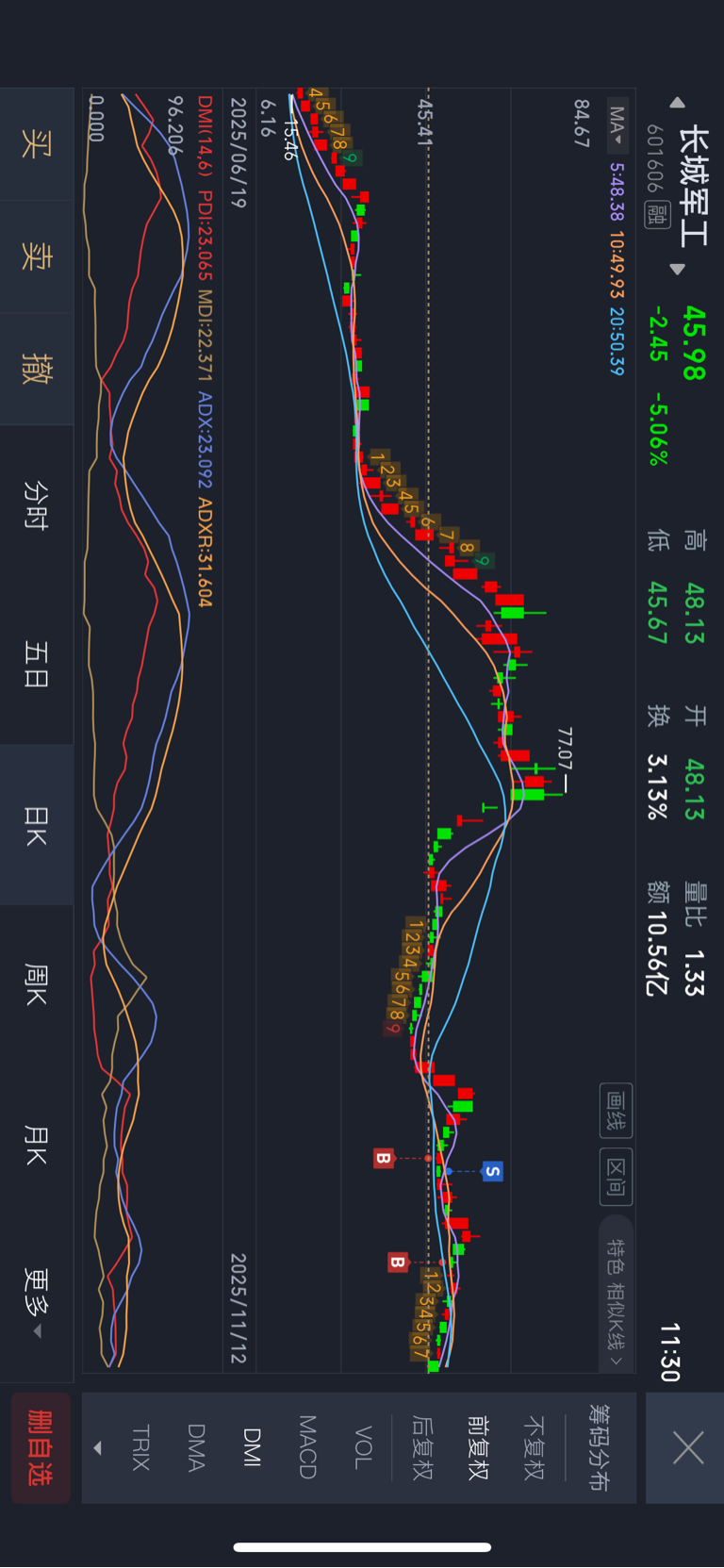
Task: Open the 区间 range statistics tool
Action: click(x=616, y=1176)
